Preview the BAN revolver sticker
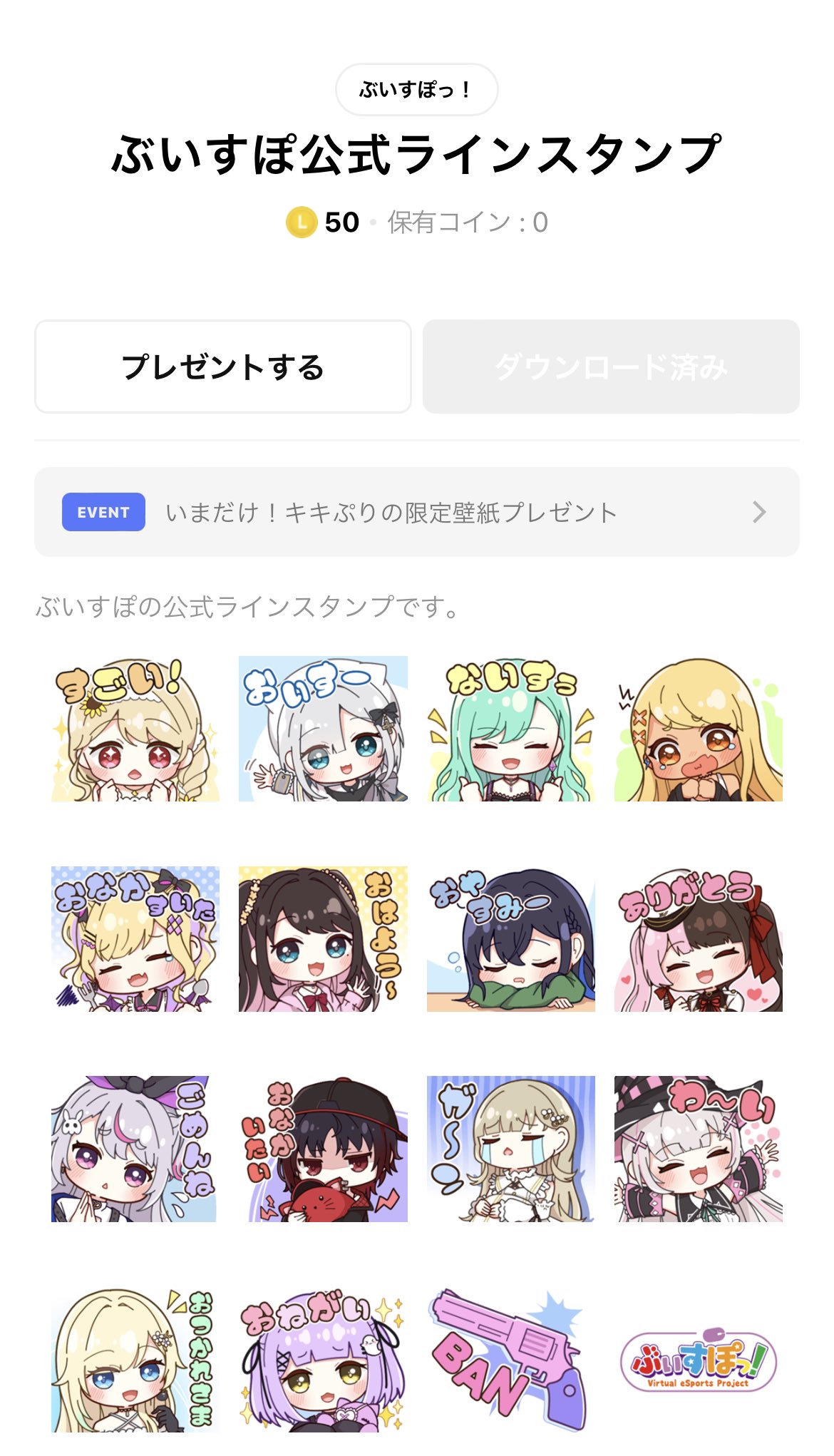This screenshot has width=834, height=1456. 510,1359
